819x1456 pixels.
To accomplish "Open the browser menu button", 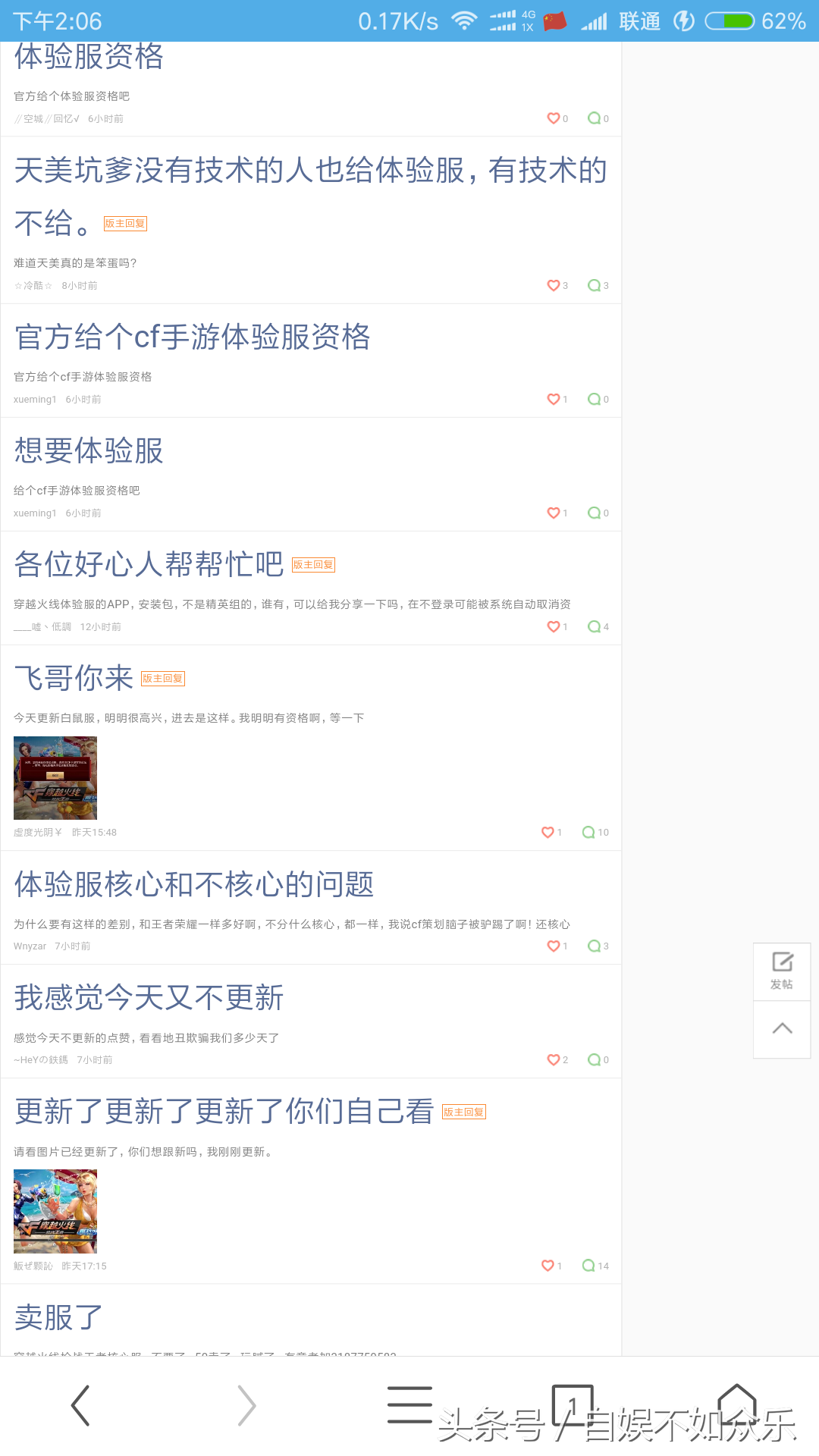I will [409, 1405].
